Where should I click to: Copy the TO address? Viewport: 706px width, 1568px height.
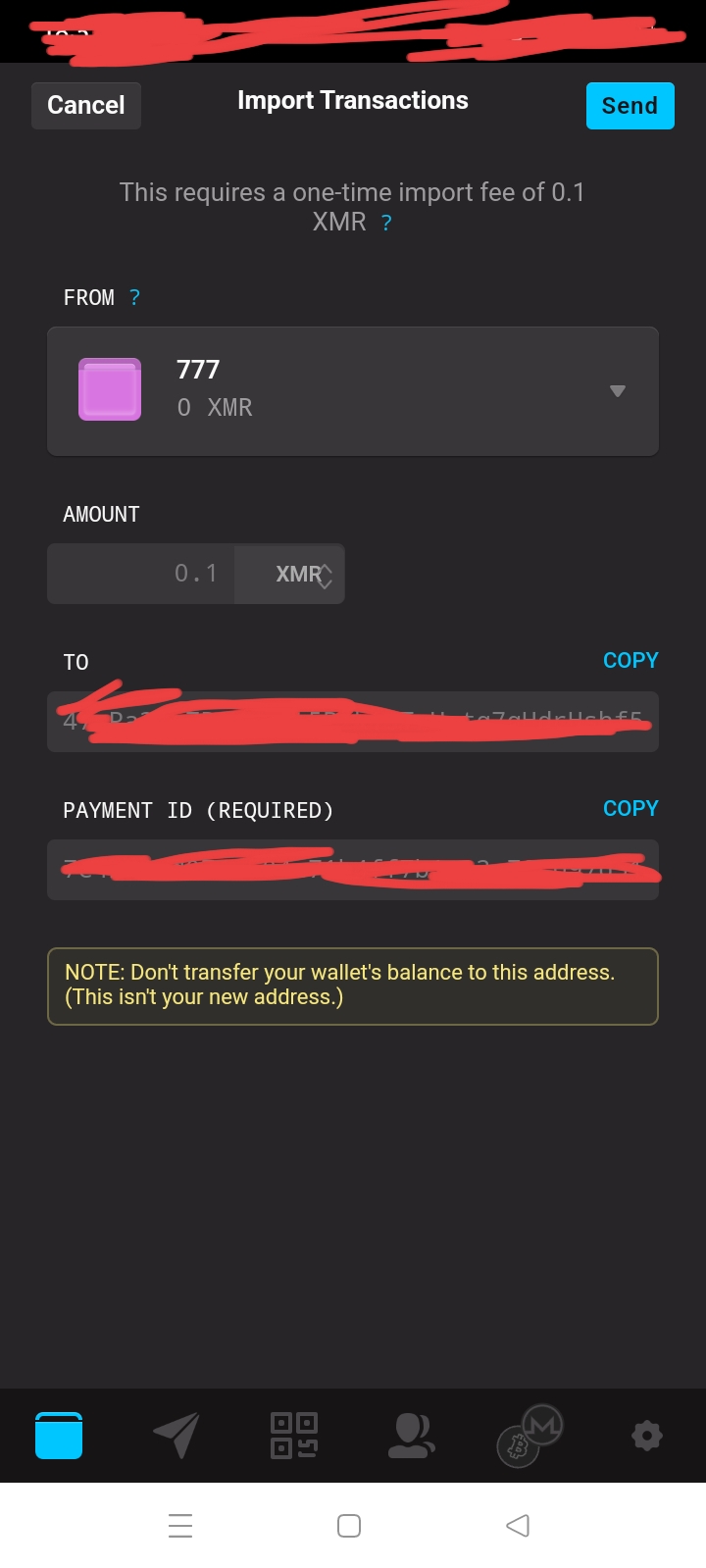(x=630, y=661)
